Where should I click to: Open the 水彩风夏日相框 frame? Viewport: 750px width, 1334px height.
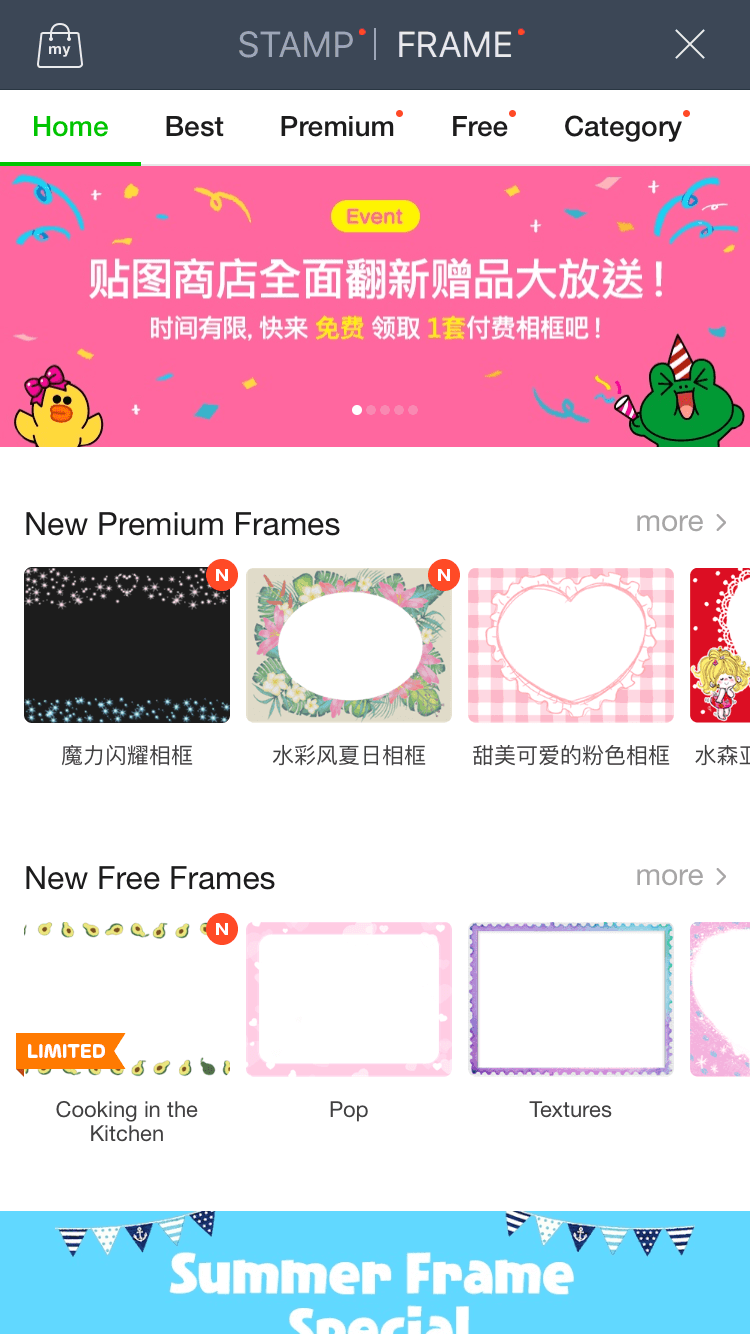[x=349, y=646]
